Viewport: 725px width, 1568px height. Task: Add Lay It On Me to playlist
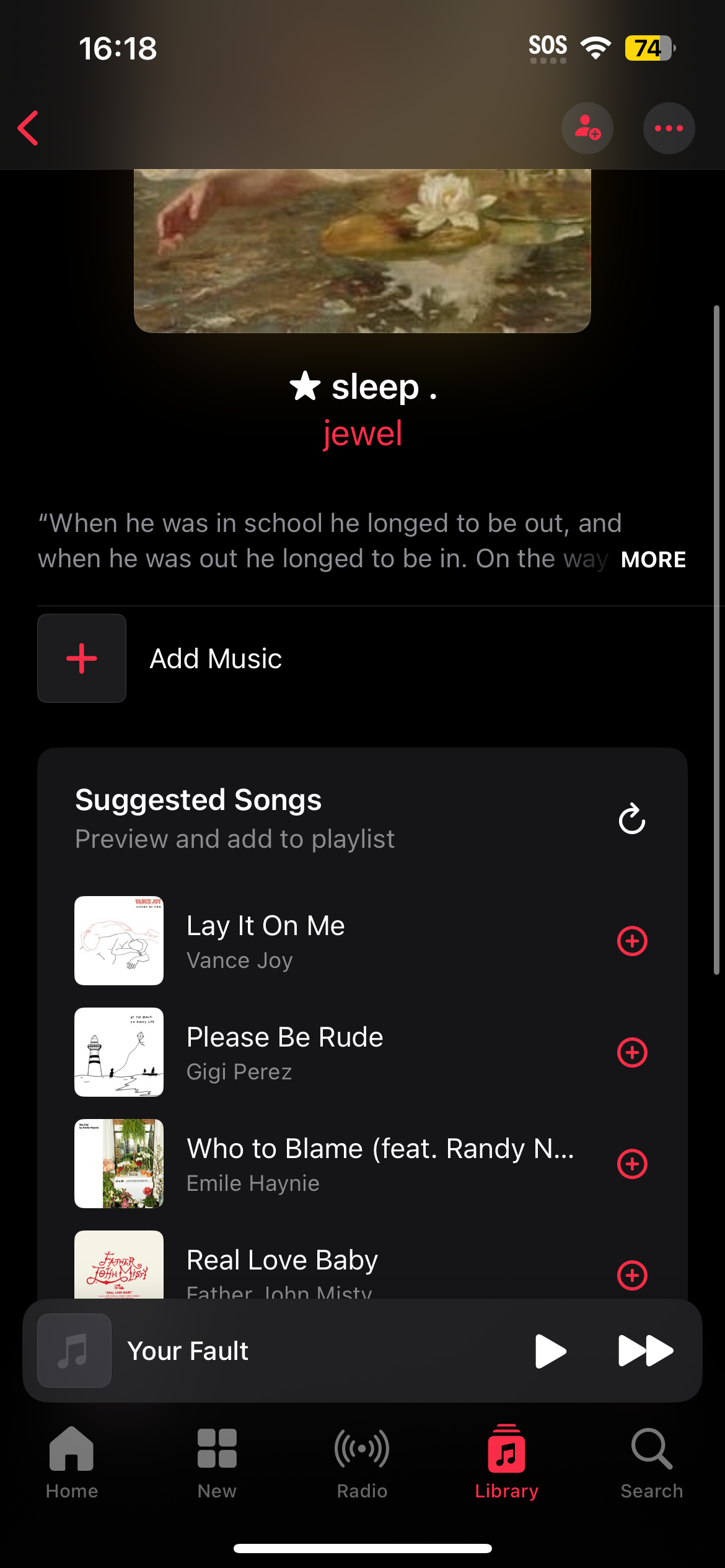pos(632,941)
